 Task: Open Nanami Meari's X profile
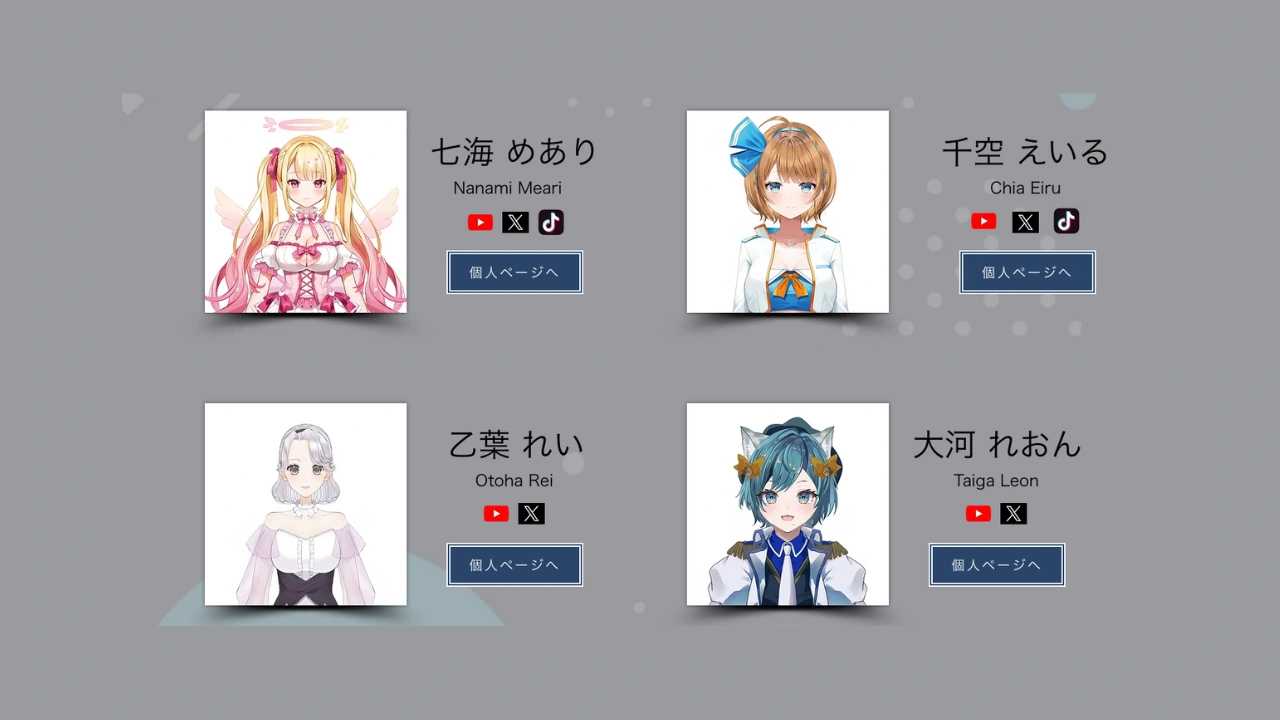coord(515,223)
